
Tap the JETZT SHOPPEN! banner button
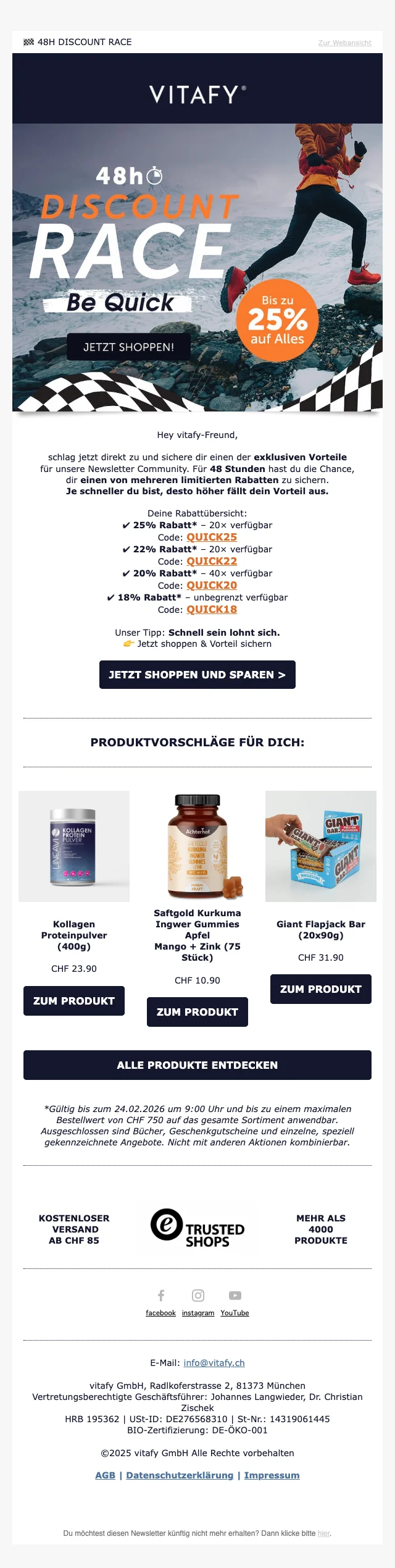[128, 347]
